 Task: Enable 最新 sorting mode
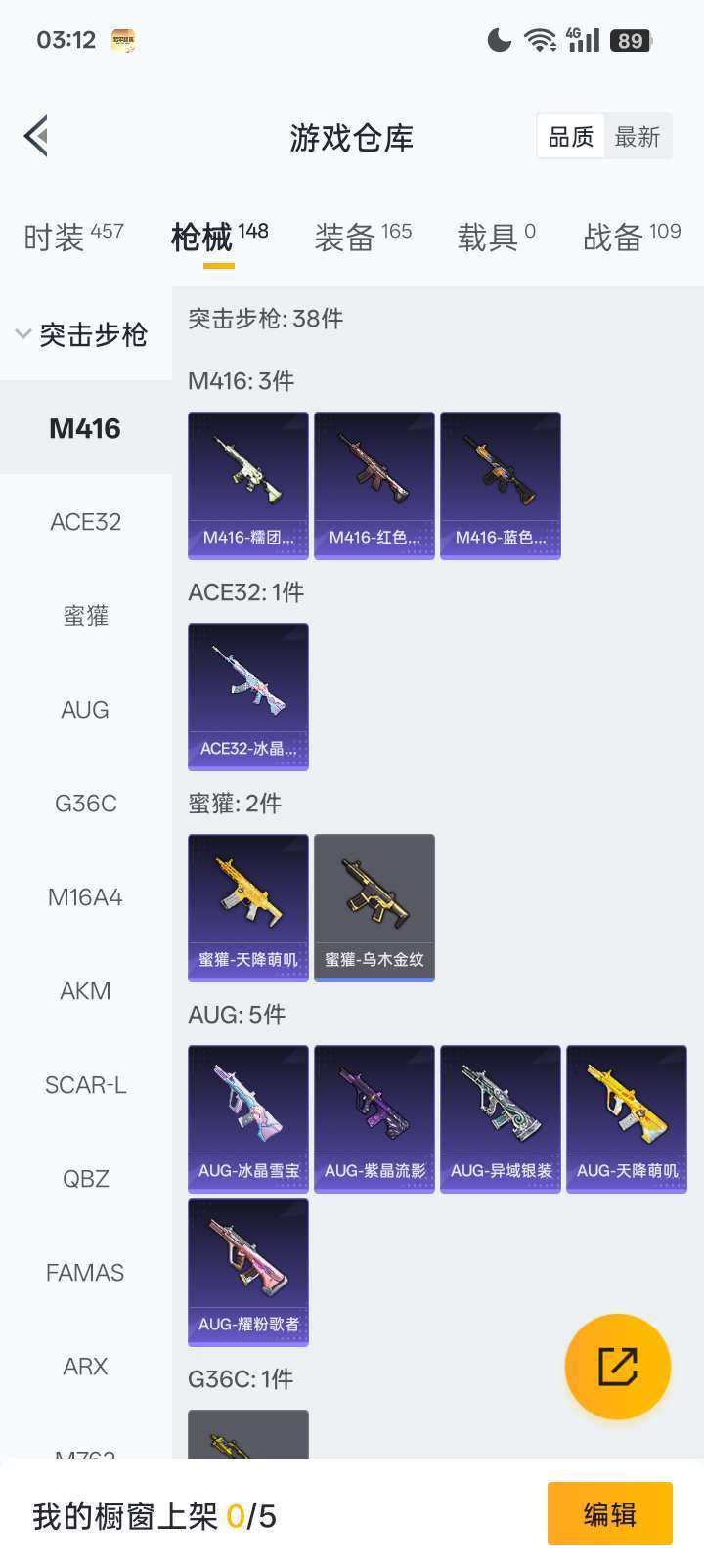638,136
